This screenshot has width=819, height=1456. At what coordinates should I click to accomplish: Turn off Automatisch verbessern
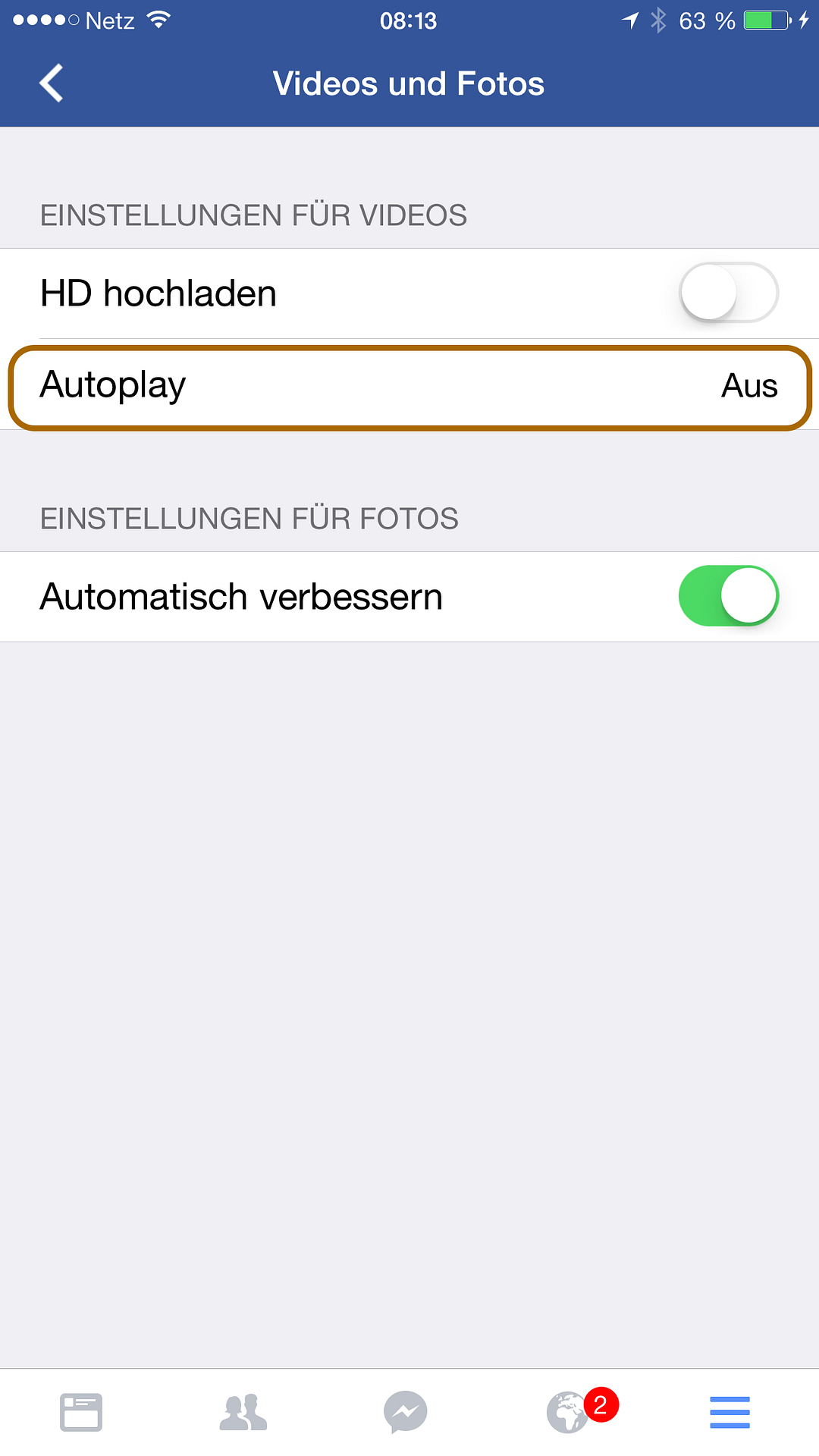pyautogui.click(x=728, y=596)
